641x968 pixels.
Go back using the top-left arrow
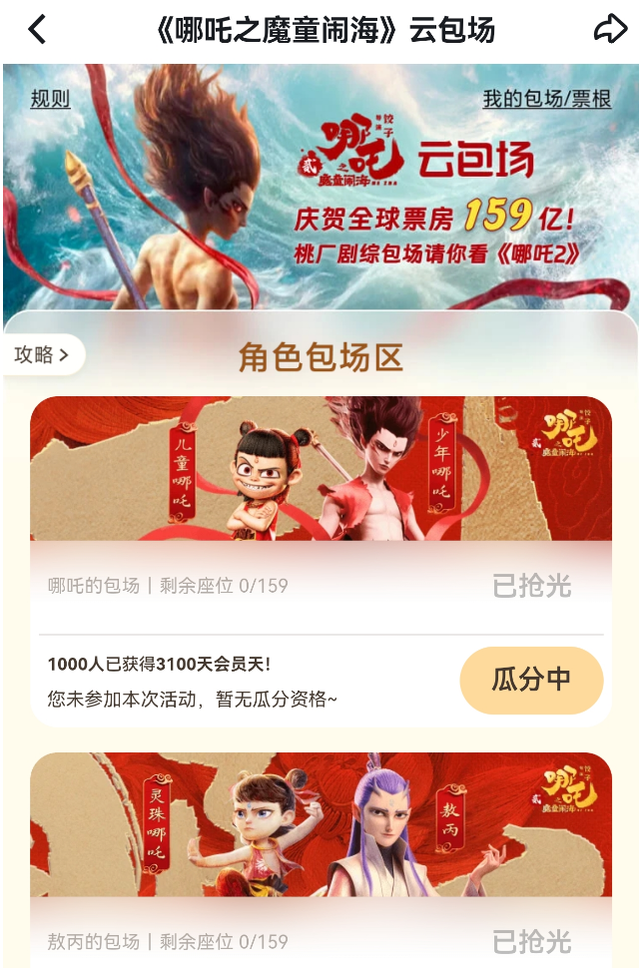pos(37,30)
